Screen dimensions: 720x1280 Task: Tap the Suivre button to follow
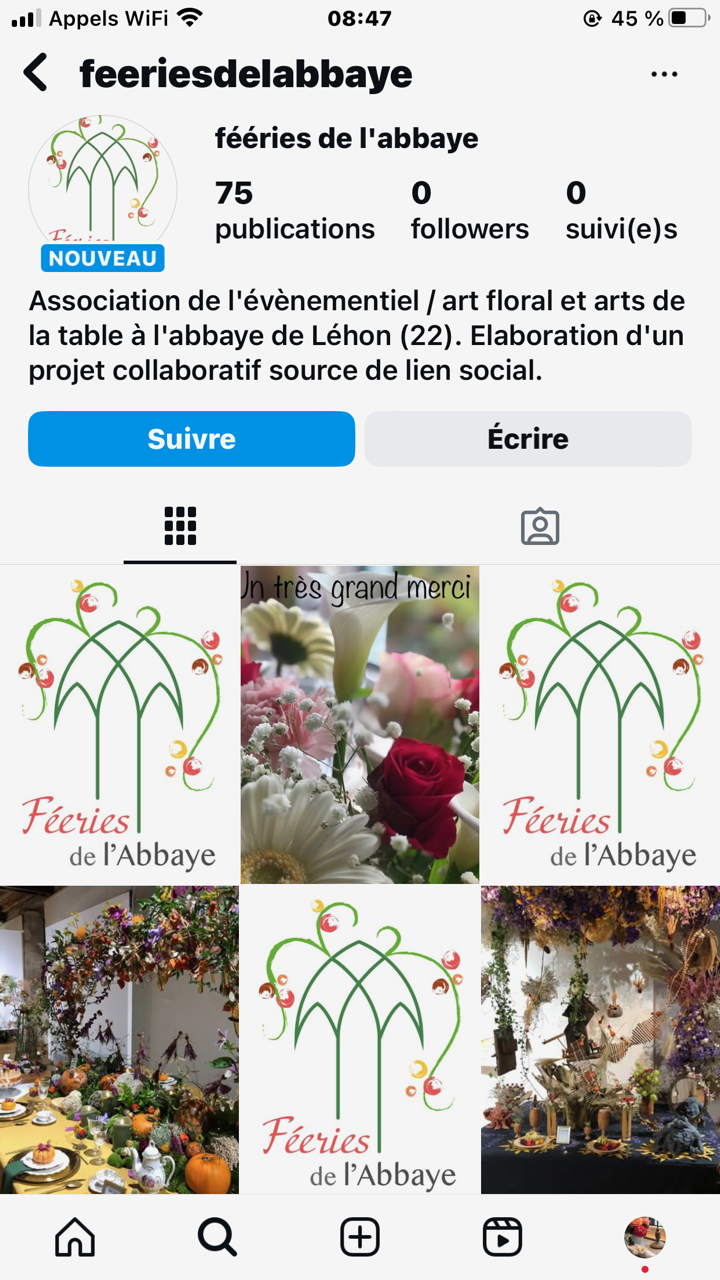coord(191,439)
